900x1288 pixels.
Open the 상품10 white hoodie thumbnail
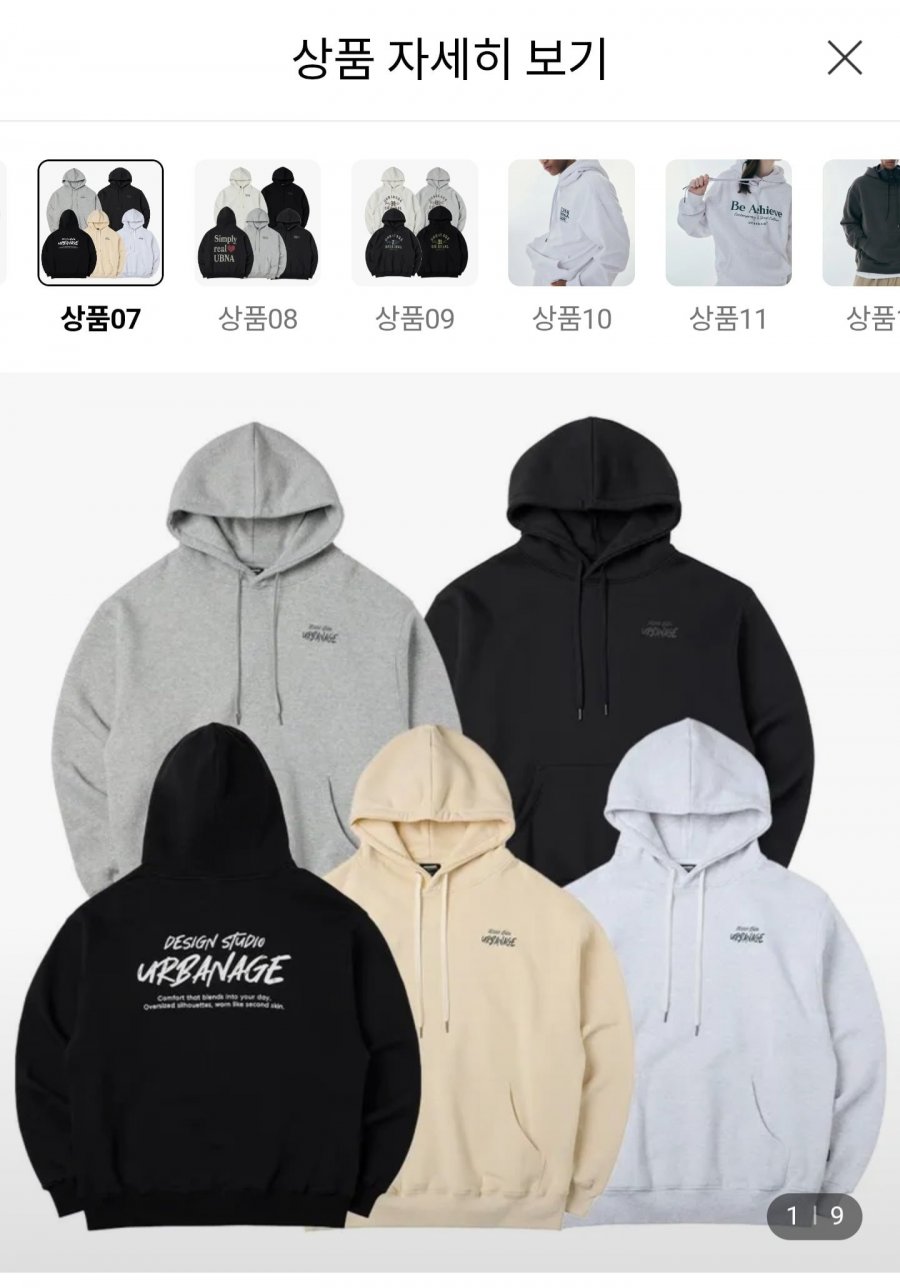point(571,223)
